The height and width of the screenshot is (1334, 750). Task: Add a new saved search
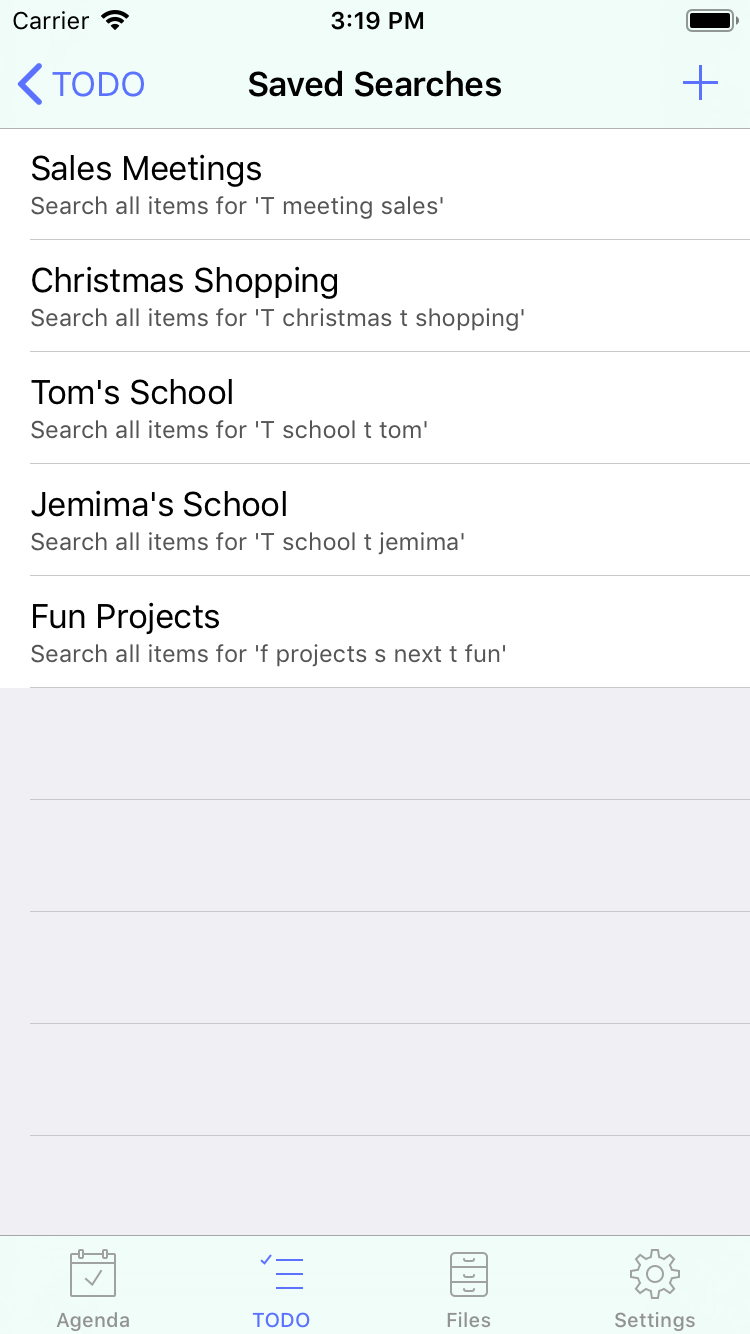pyautogui.click(x=700, y=84)
